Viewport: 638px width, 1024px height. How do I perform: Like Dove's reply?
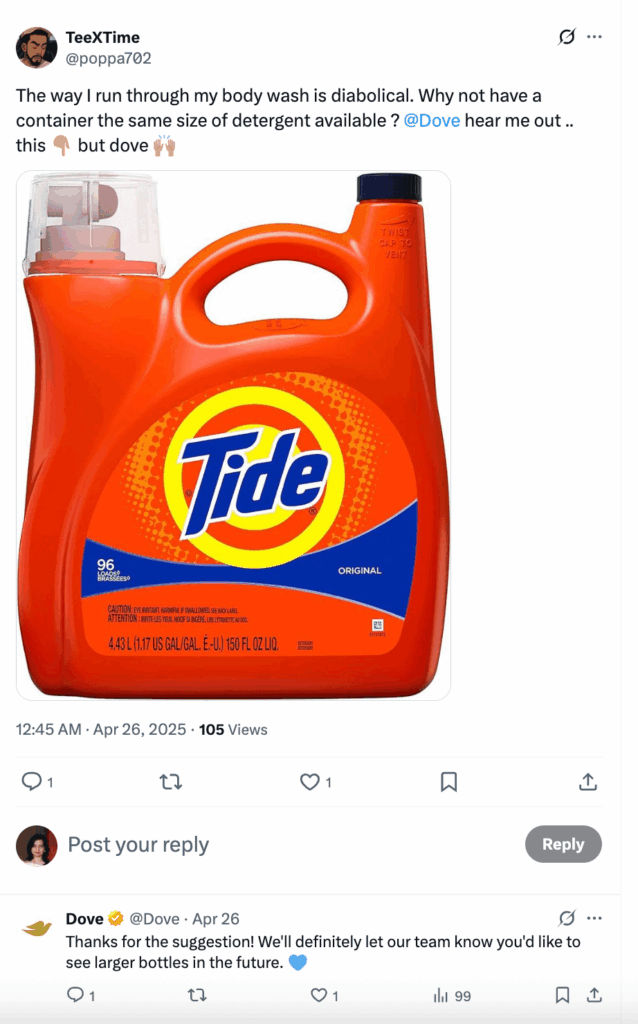click(x=319, y=995)
